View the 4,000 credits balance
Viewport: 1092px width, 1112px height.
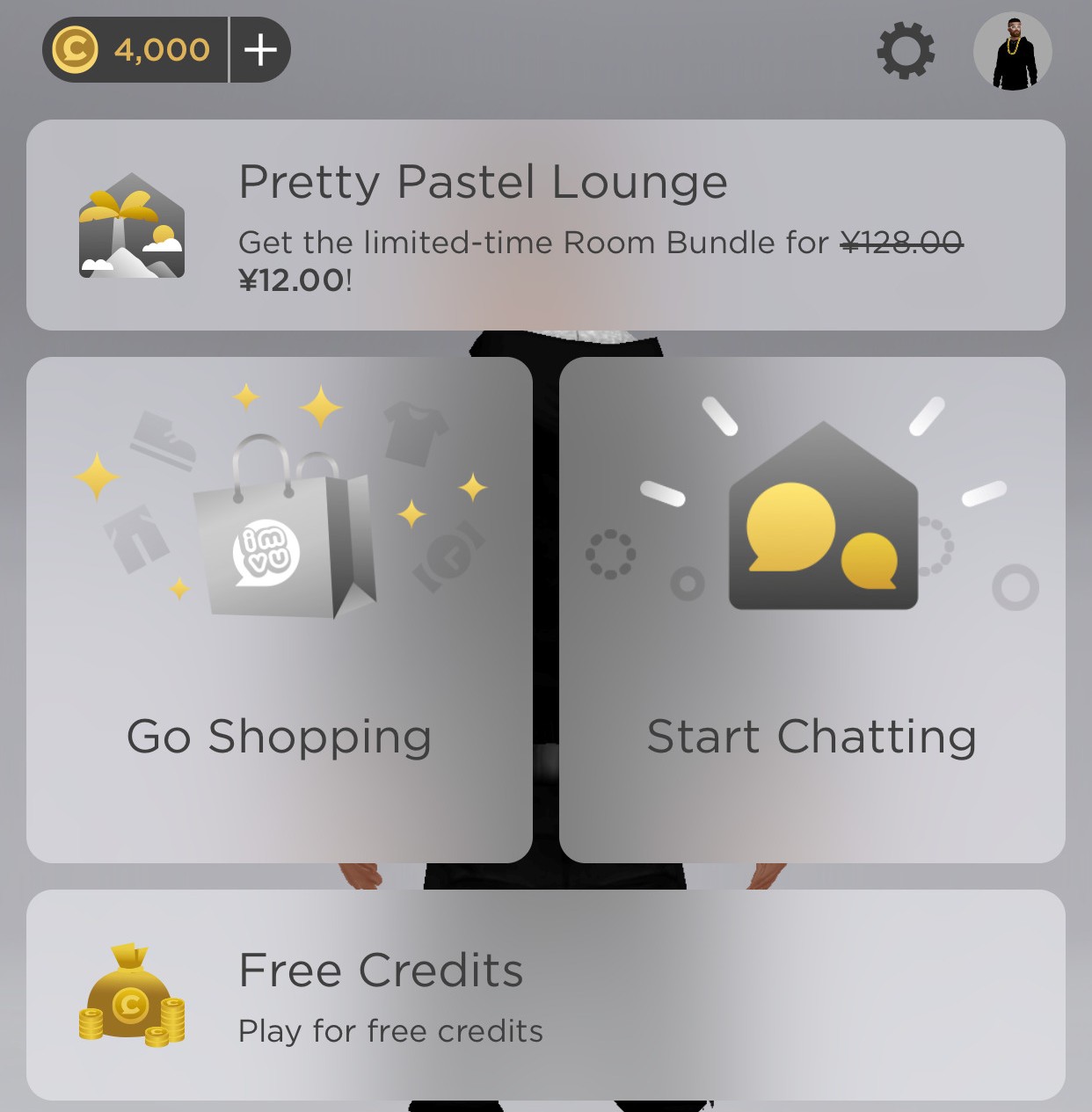tap(135, 50)
